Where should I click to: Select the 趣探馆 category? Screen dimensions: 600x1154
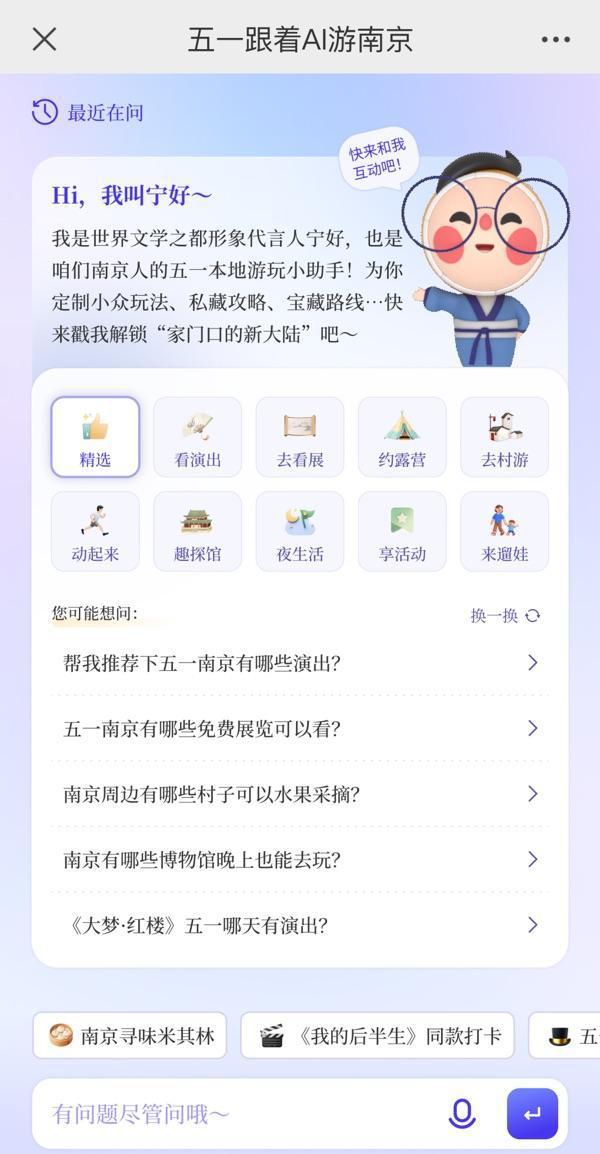(x=197, y=531)
